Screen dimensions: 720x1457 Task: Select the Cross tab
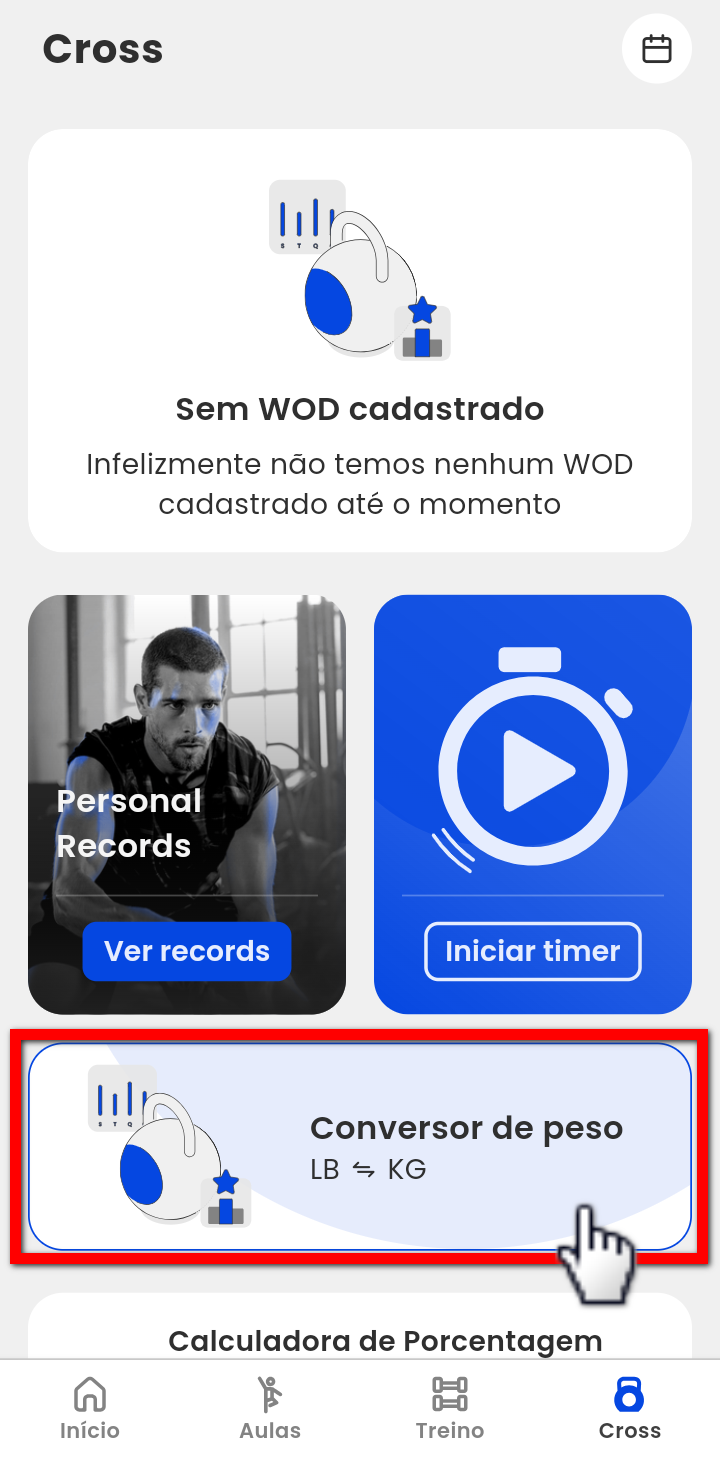(x=630, y=1408)
